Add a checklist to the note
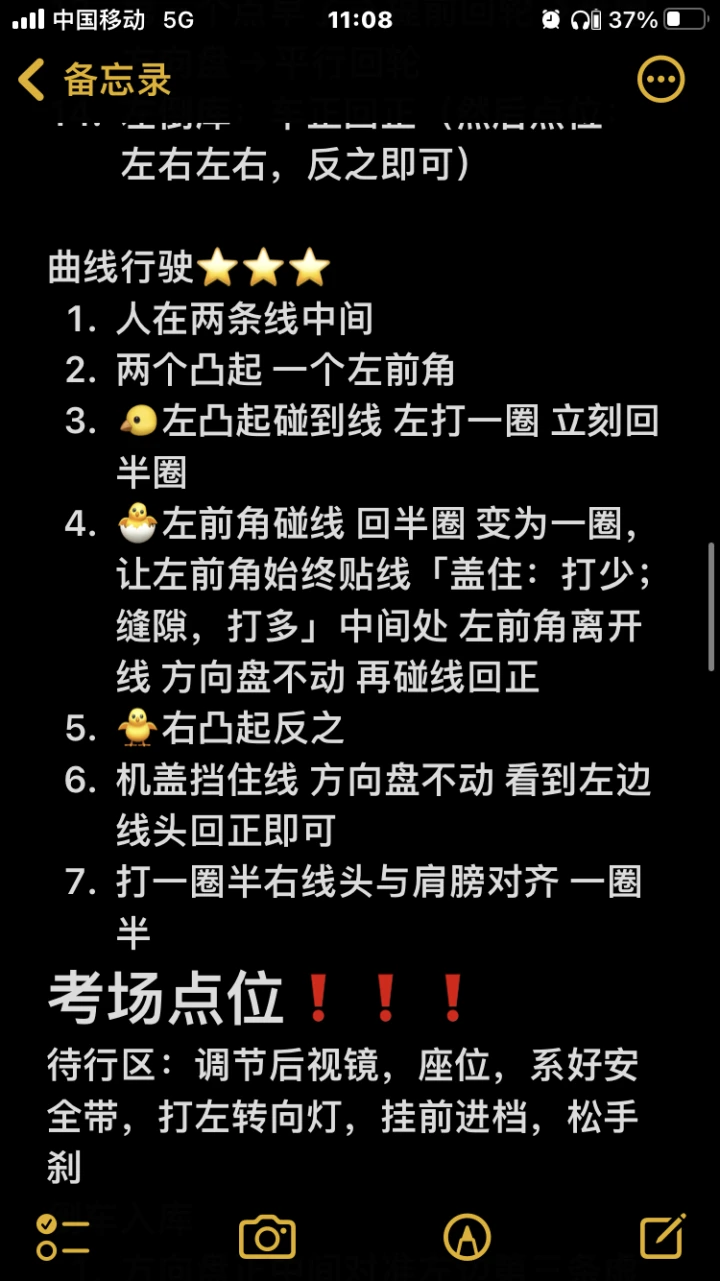720x1281 pixels. [62, 1237]
